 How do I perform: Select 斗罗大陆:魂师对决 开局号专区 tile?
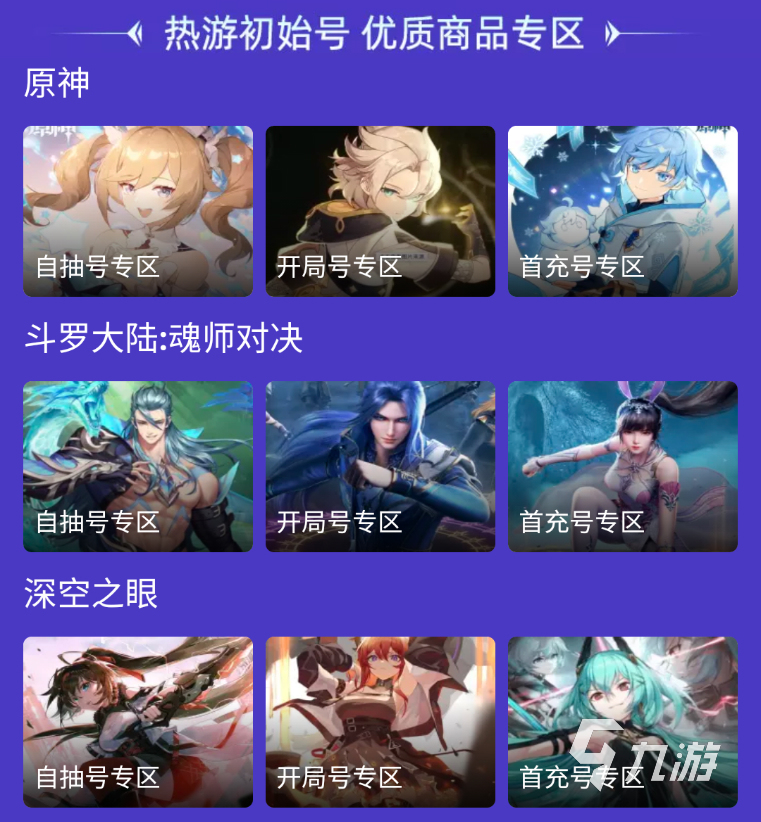pos(380,466)
